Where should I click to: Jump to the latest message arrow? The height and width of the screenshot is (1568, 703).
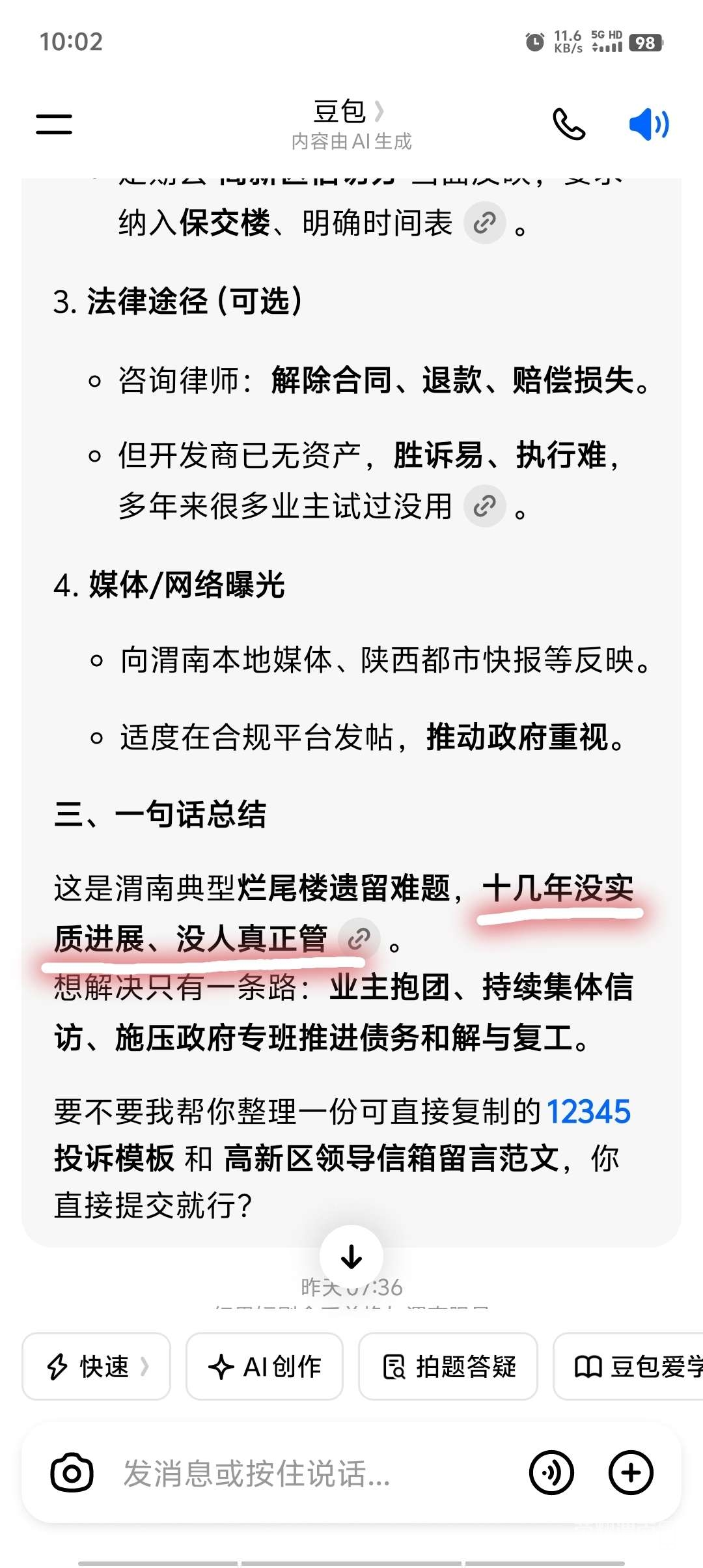tap(351, 1257)
